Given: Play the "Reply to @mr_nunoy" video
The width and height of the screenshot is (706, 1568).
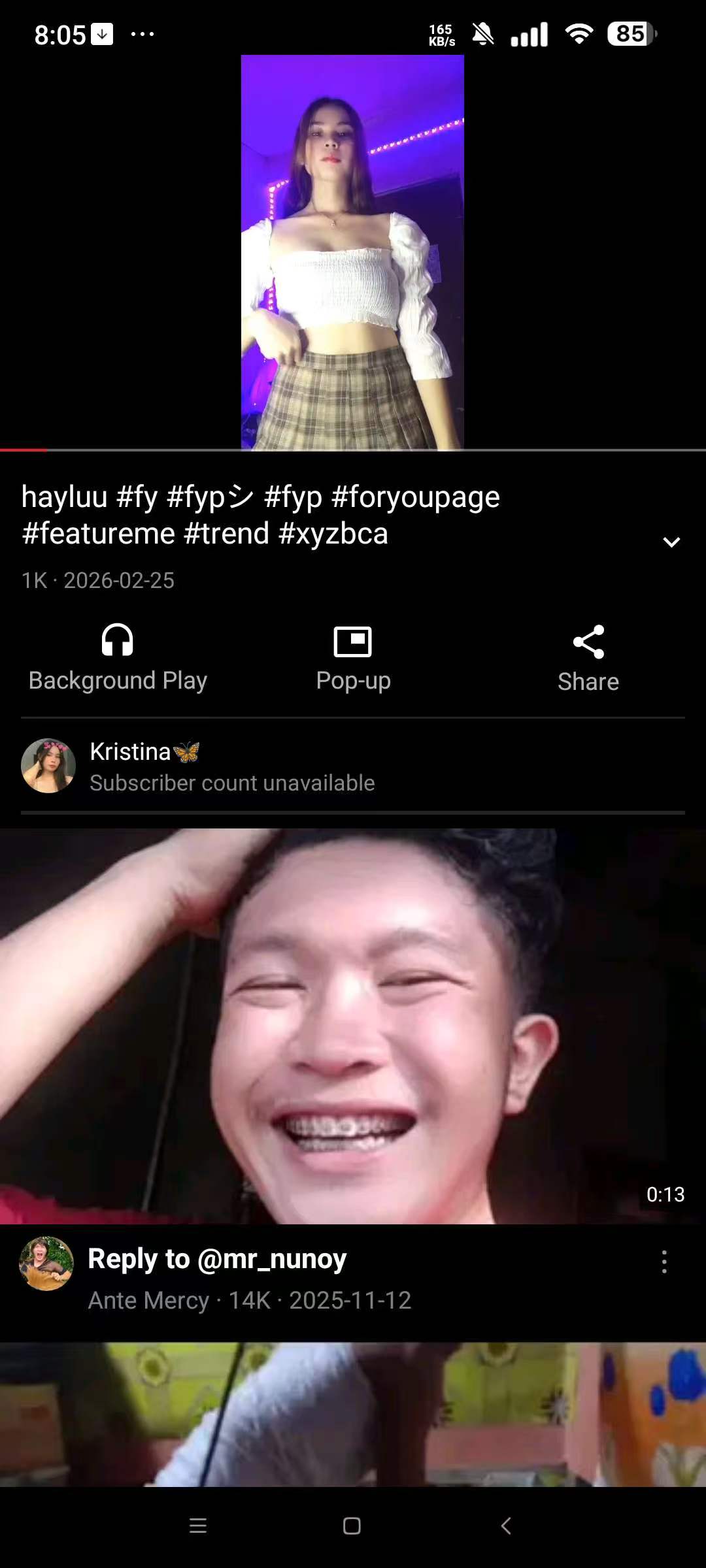Looking at the screenshot, I should click(x=353, y=1026).
